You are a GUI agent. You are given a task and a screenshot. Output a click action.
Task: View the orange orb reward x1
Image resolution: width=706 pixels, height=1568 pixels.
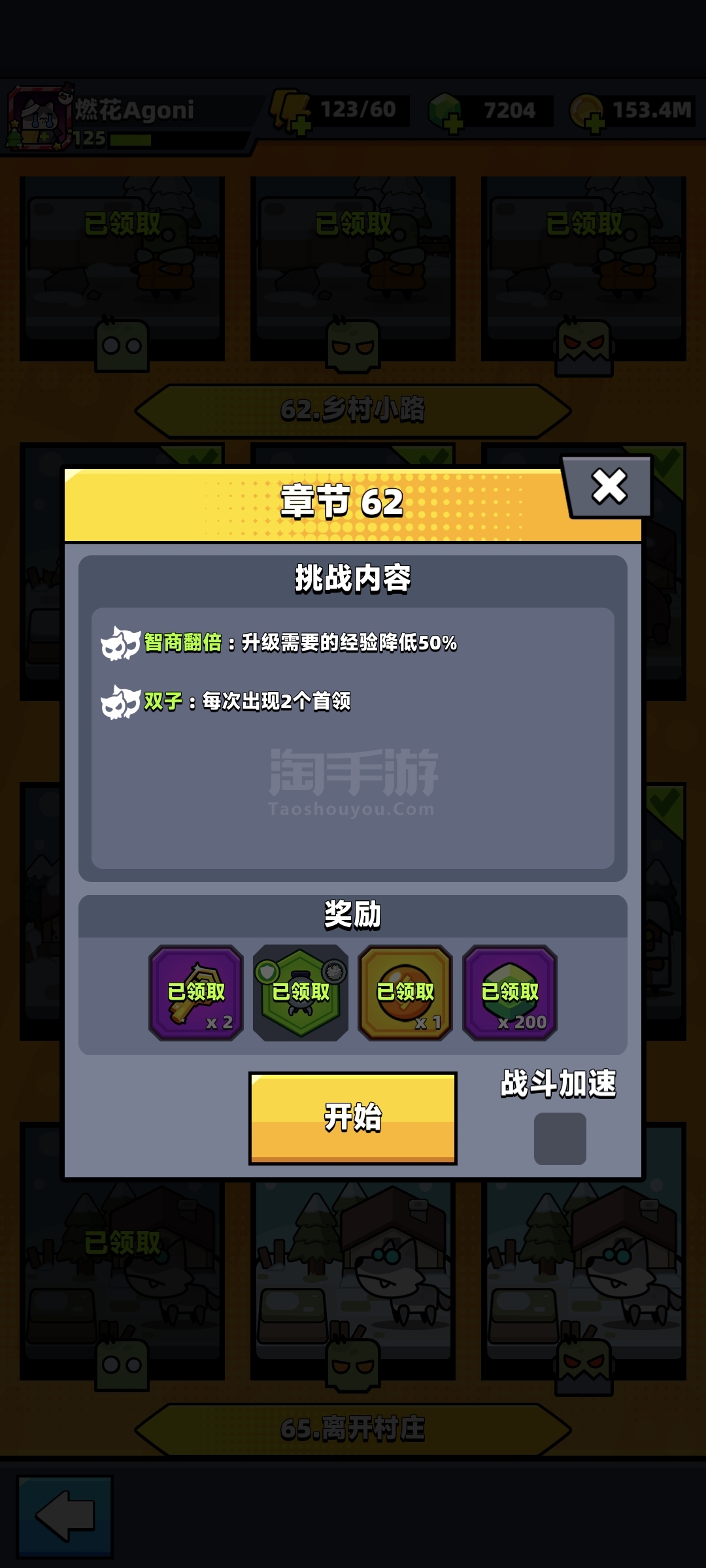tap(405, 992)
